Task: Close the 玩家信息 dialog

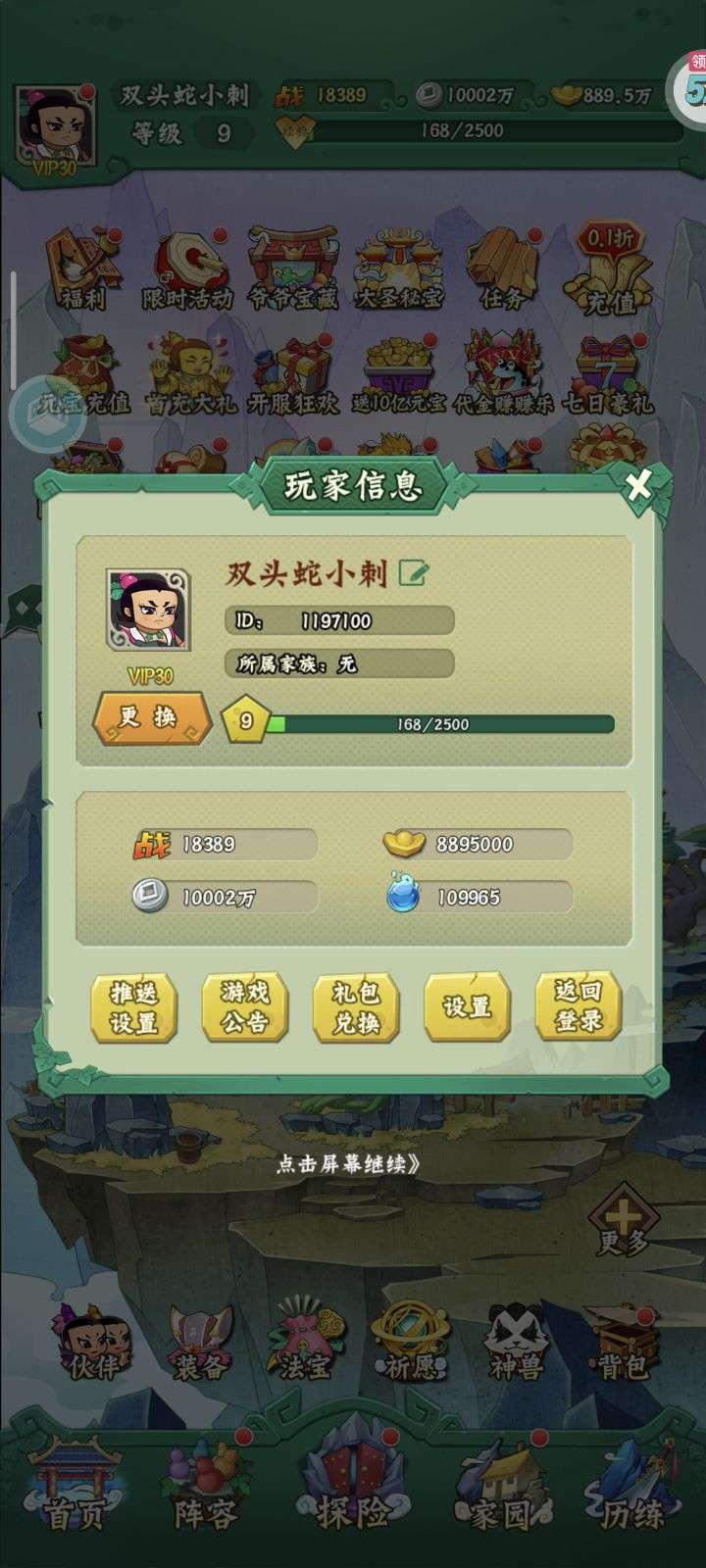Action: point(638,484)
